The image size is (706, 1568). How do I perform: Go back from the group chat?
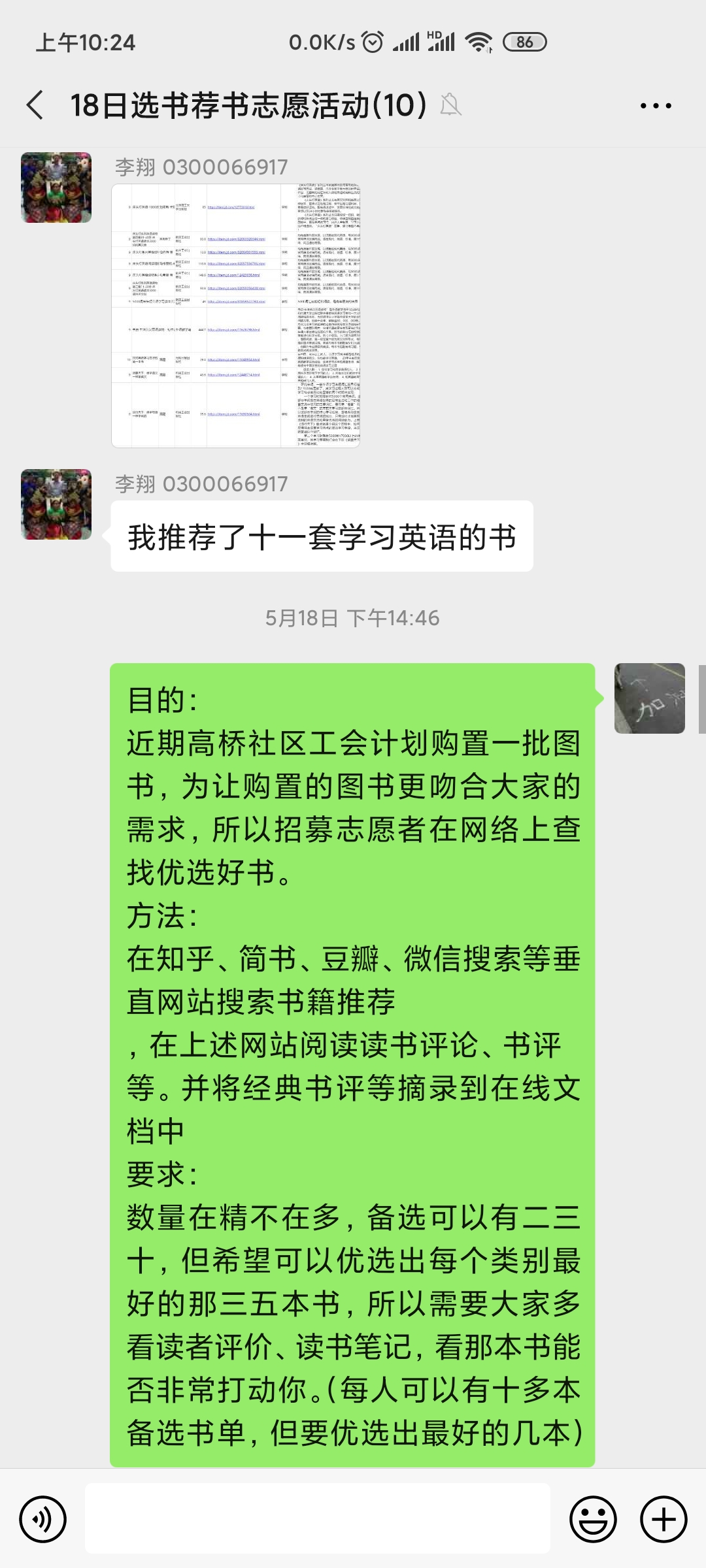click(35, 105)
